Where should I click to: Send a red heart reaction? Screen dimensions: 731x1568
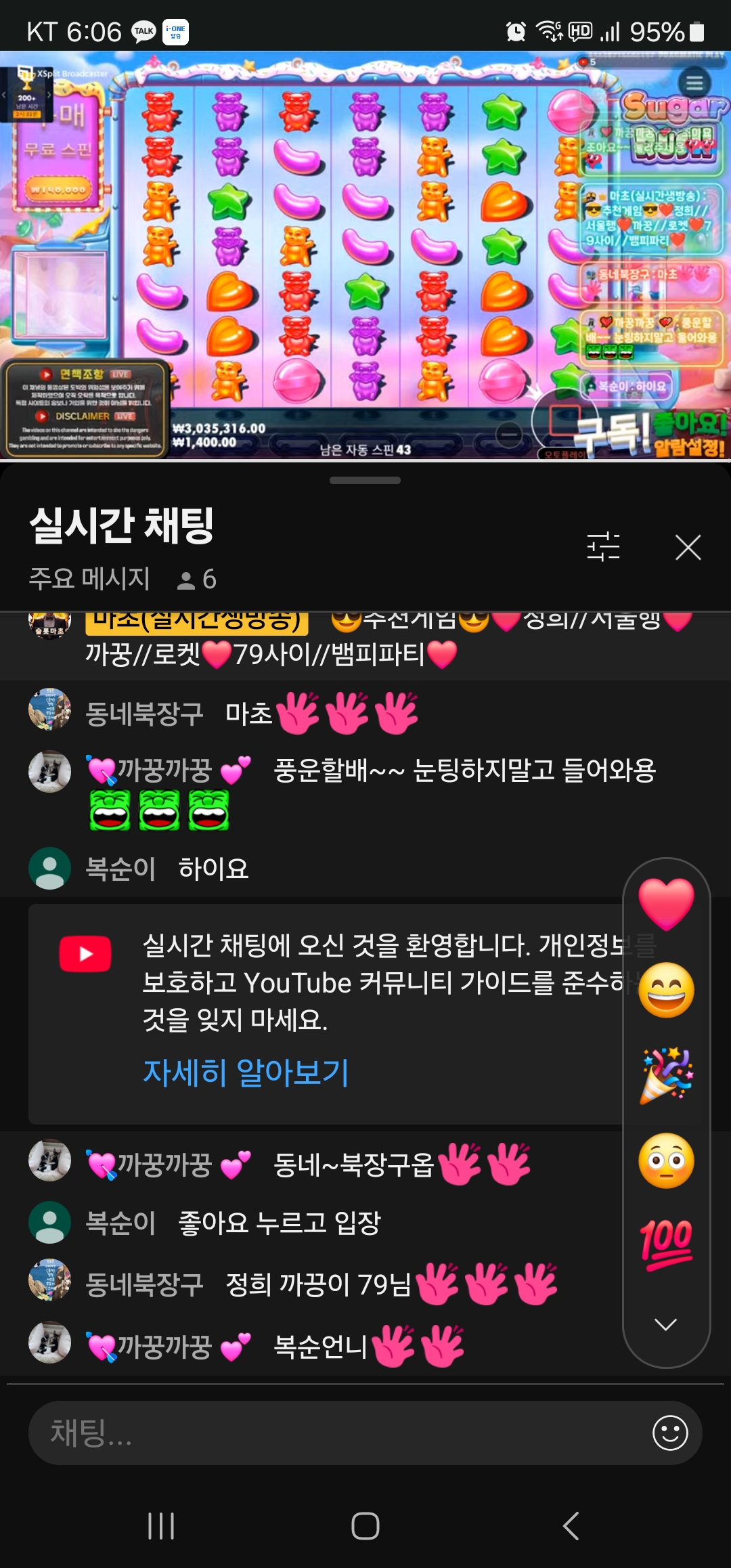666,904
